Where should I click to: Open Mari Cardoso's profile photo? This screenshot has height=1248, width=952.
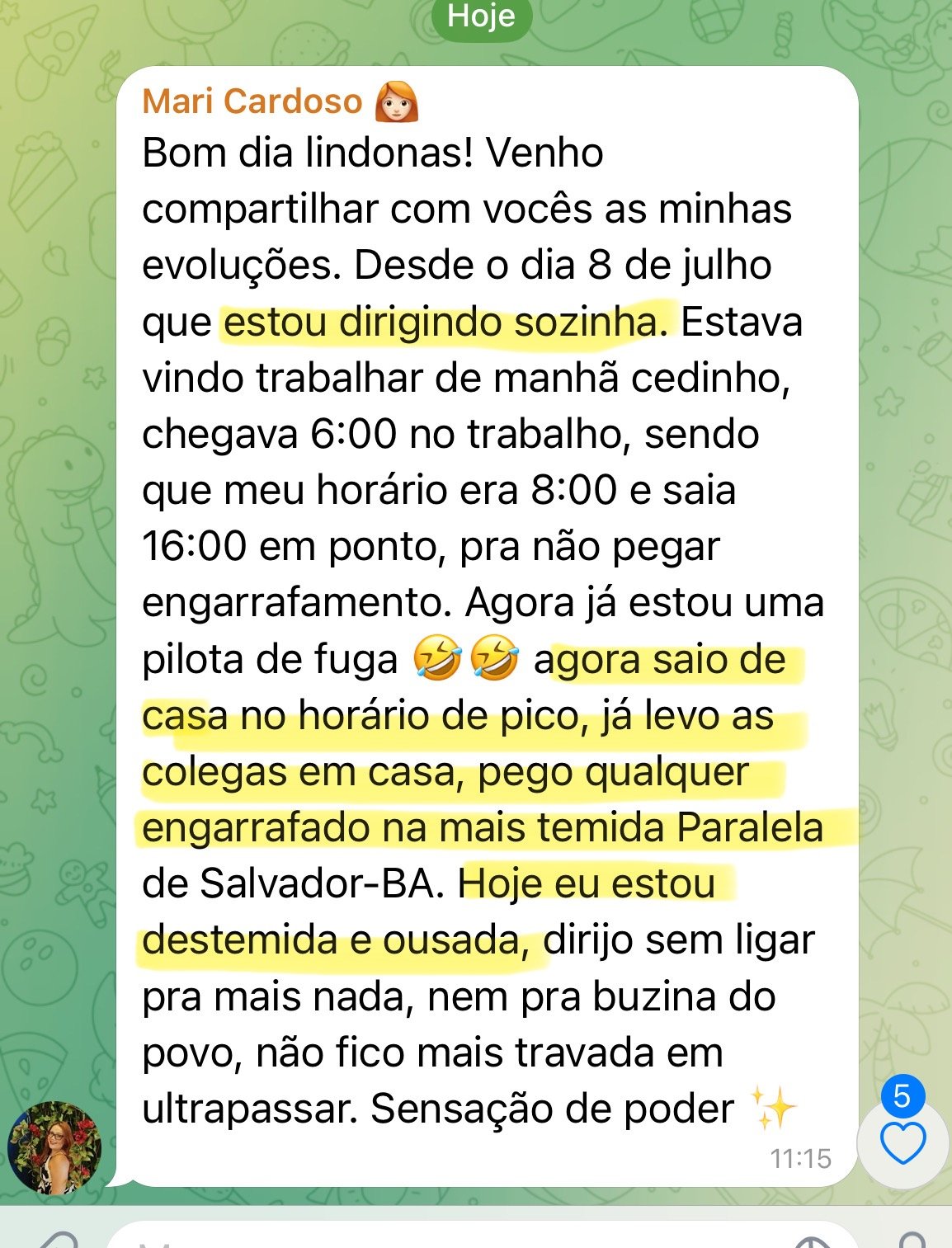click(54, 1147)
